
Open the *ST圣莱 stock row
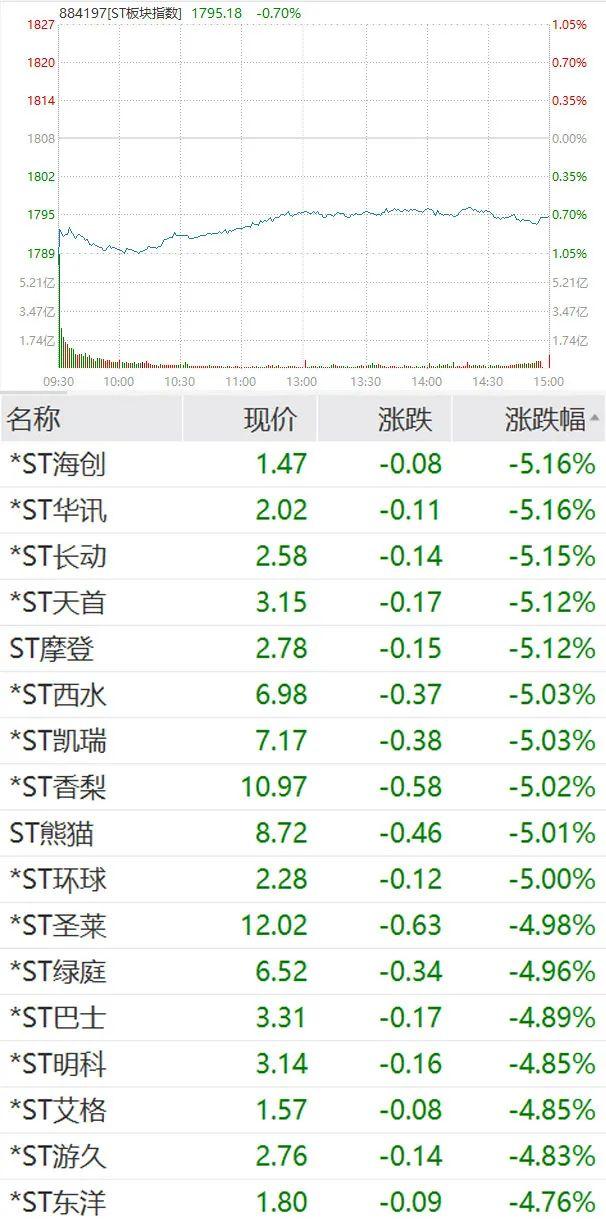pyautogui.click(x=303, y=925)
